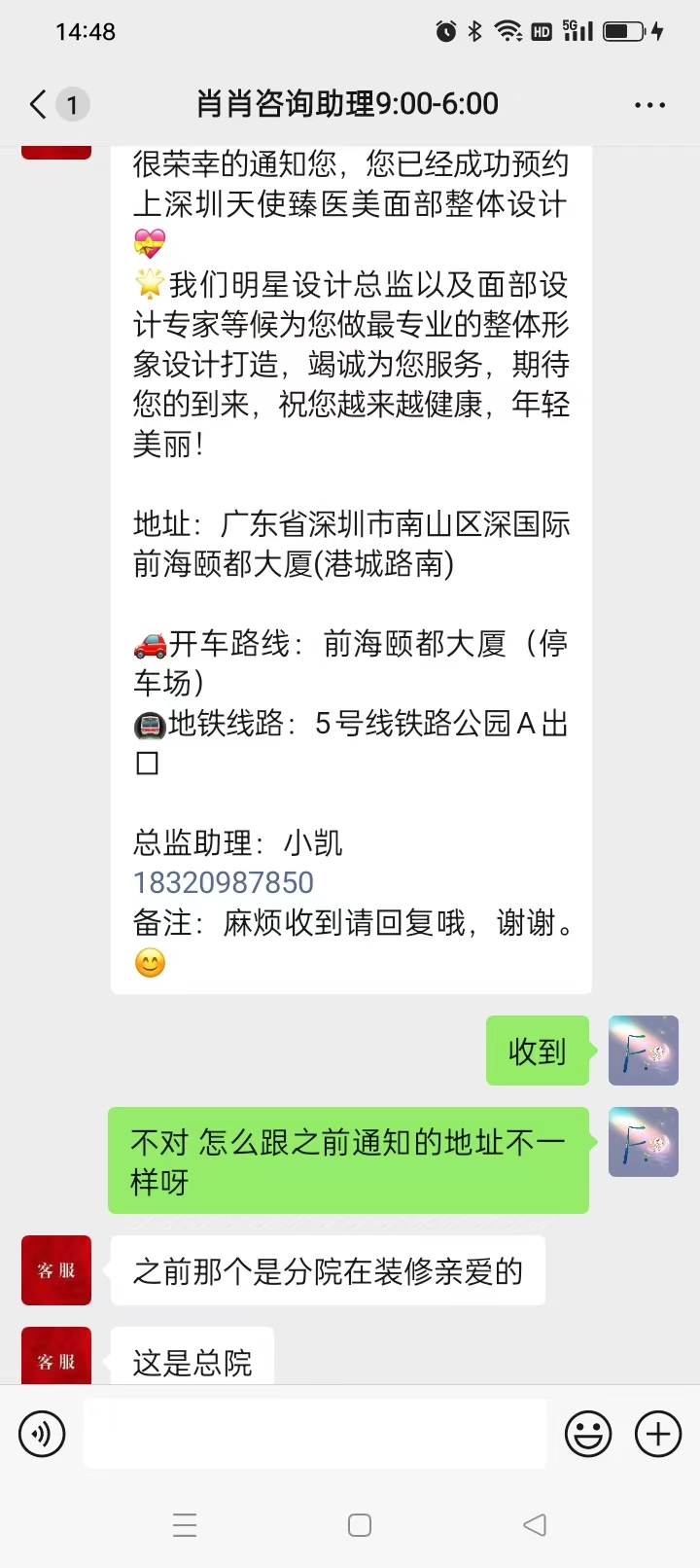Tap the unread count badge beside back arrow

coord(72,103)
